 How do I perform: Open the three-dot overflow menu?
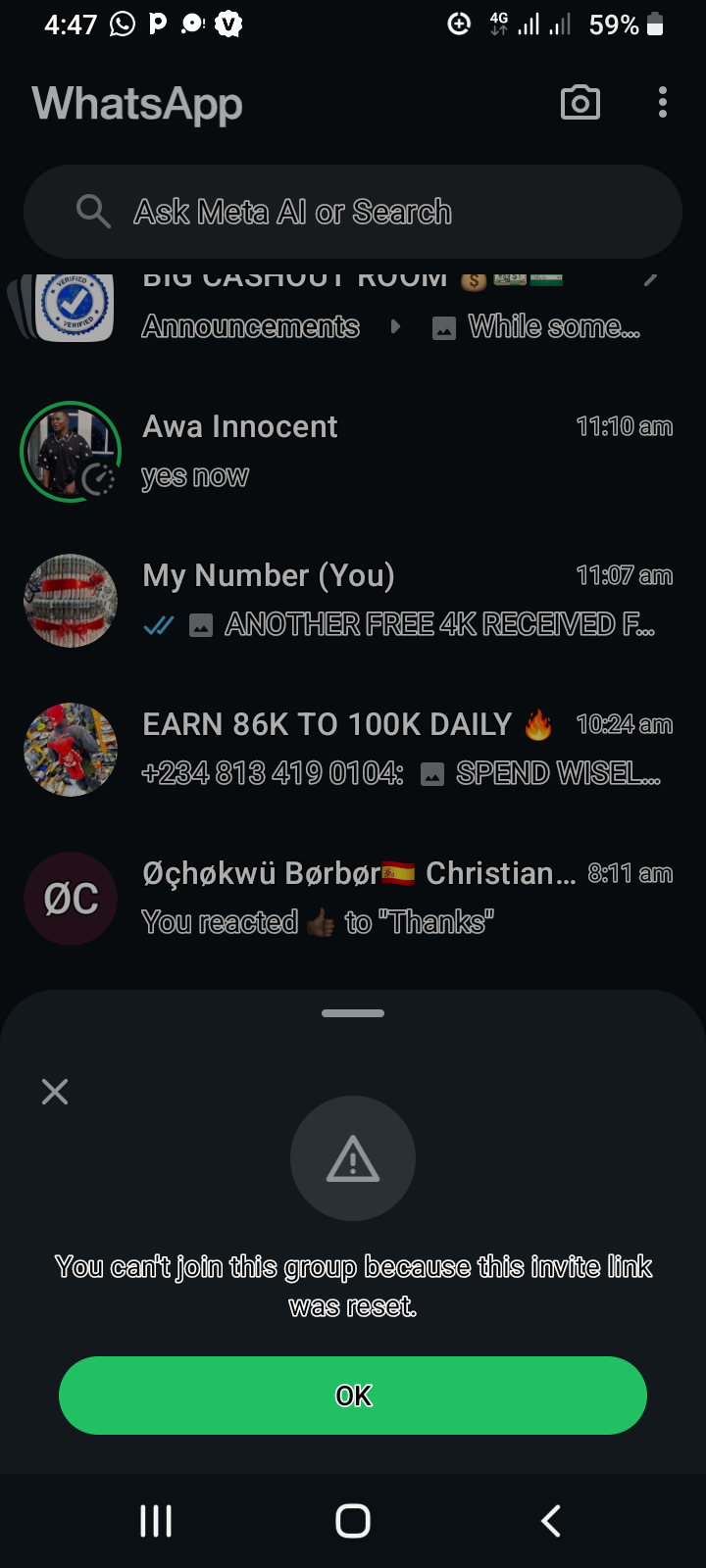click(663, 103)
